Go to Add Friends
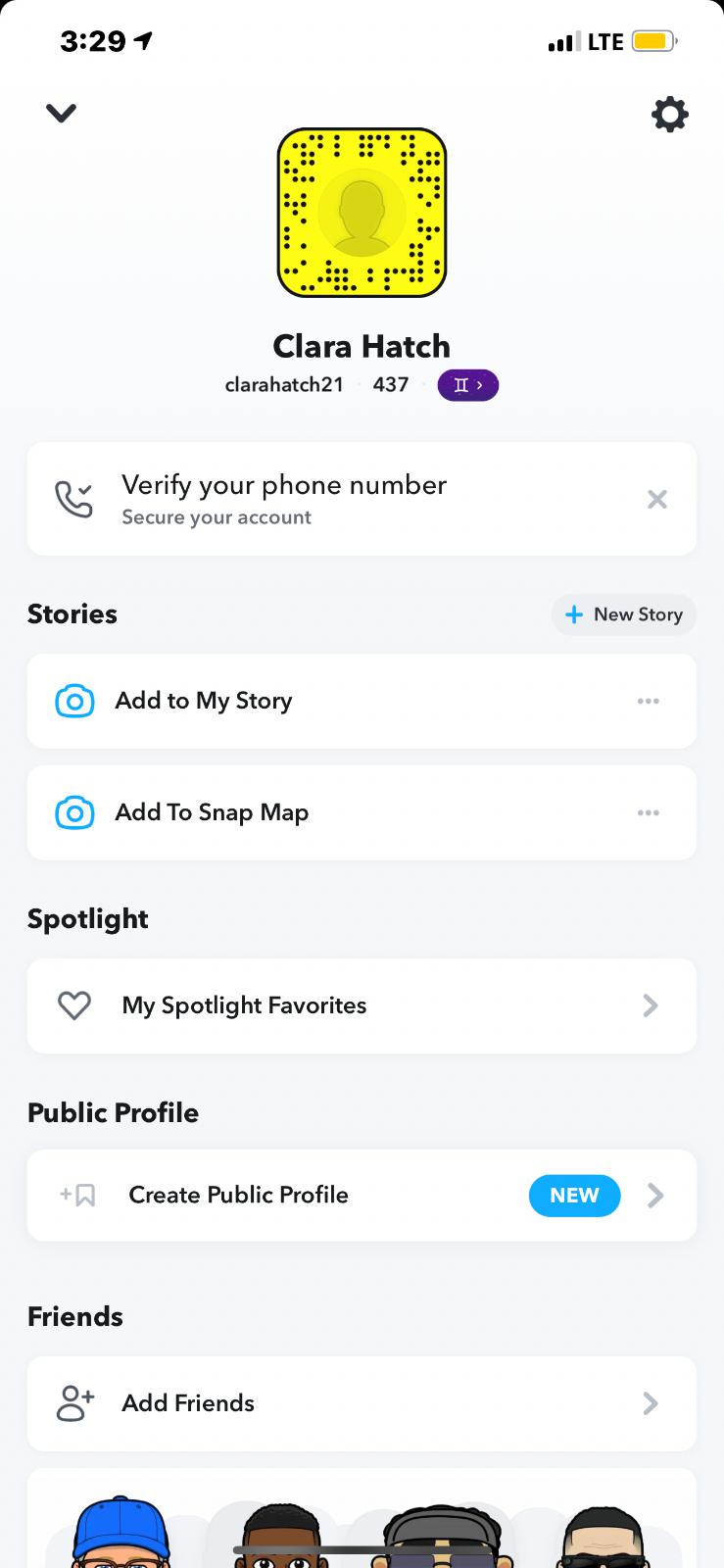 (x=188, y=1403)
